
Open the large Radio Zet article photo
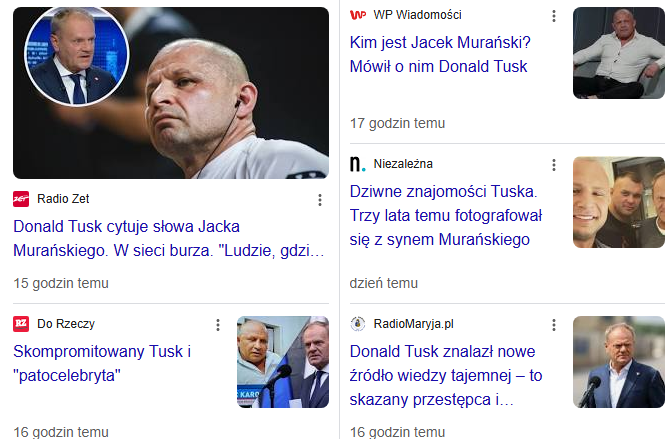click(171, 93)
